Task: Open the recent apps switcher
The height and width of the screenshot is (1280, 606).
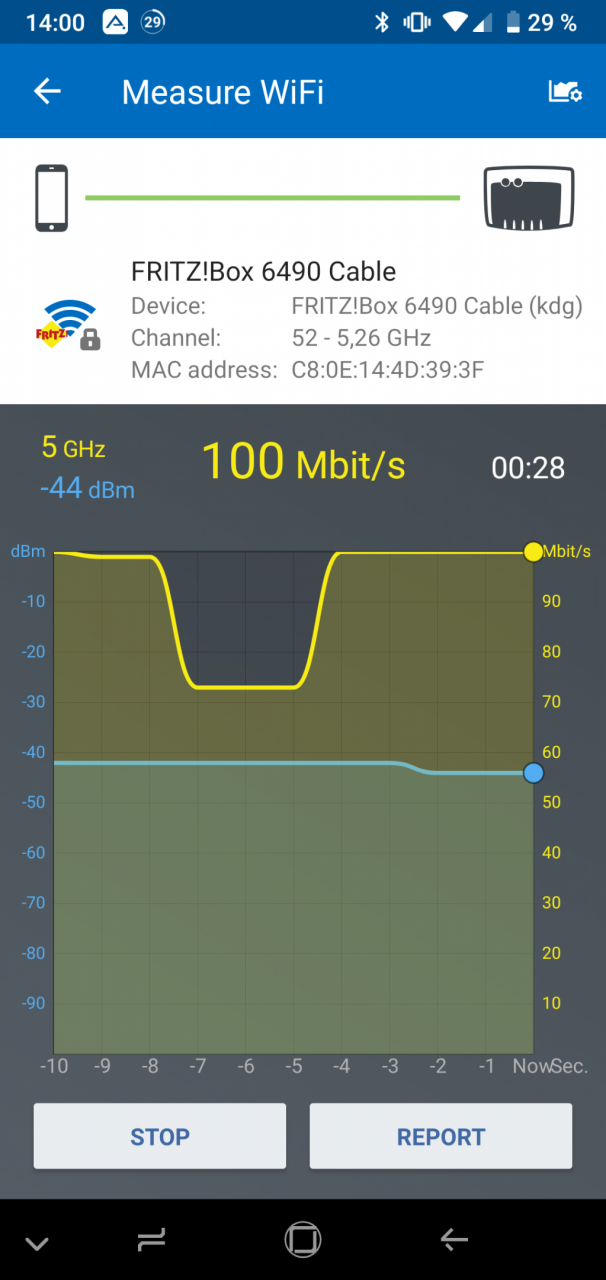Action: coord(151,1241)
